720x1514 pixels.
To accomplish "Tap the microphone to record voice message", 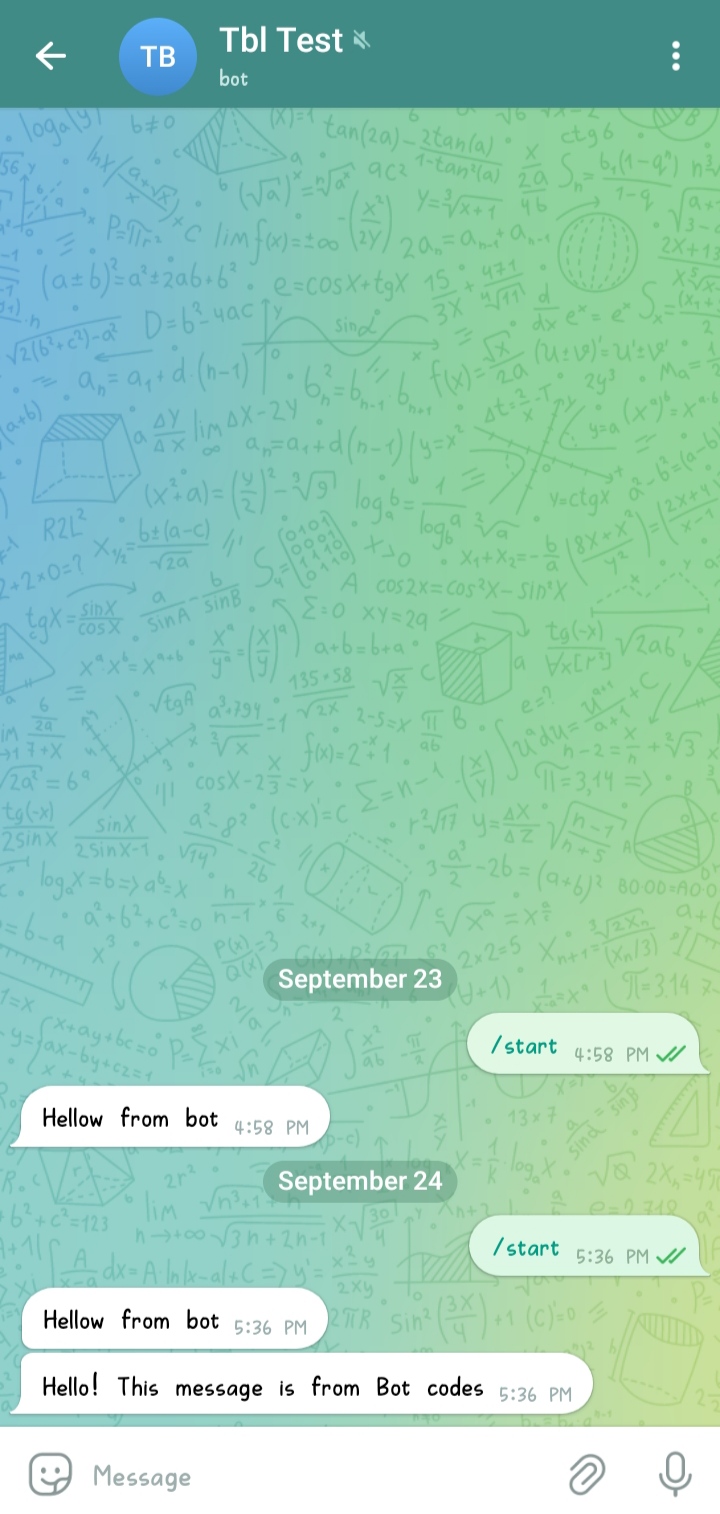I will [675, 1475].
